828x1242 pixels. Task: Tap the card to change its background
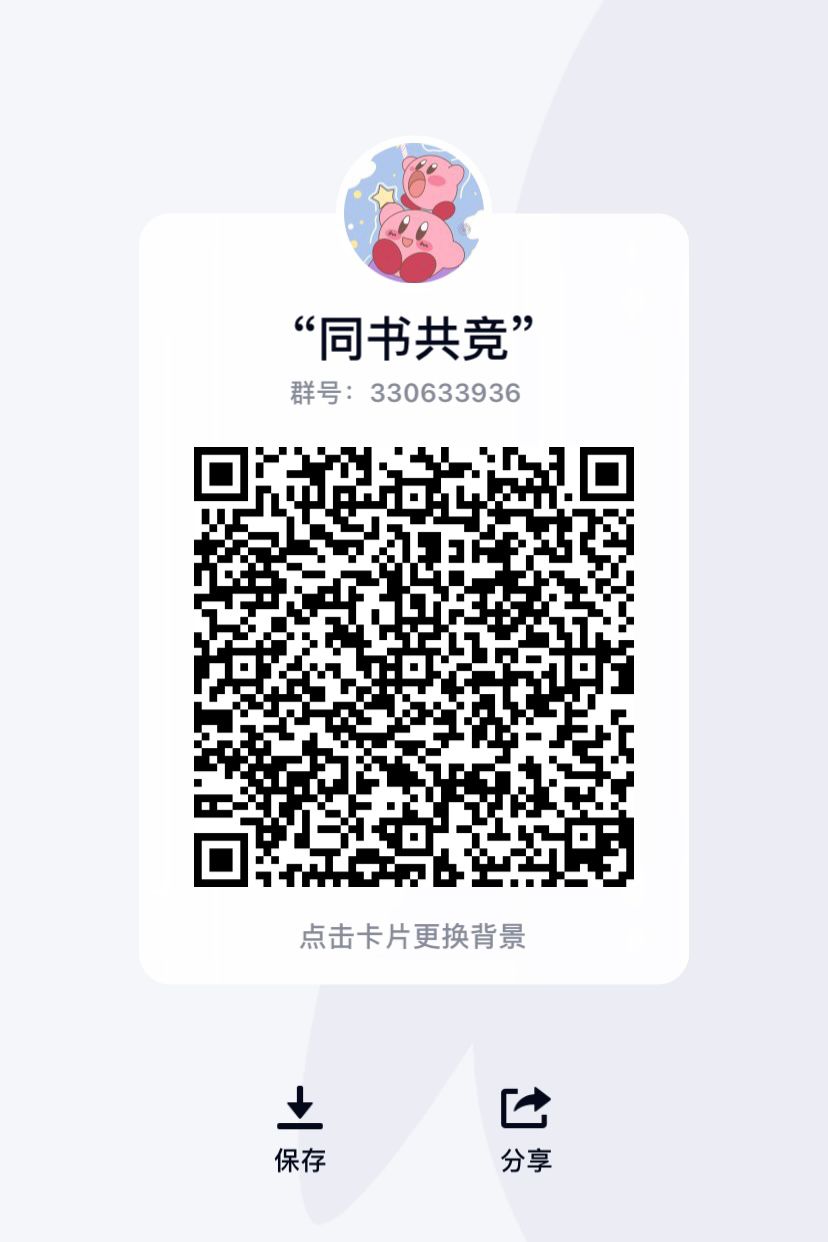click(413, 936)
